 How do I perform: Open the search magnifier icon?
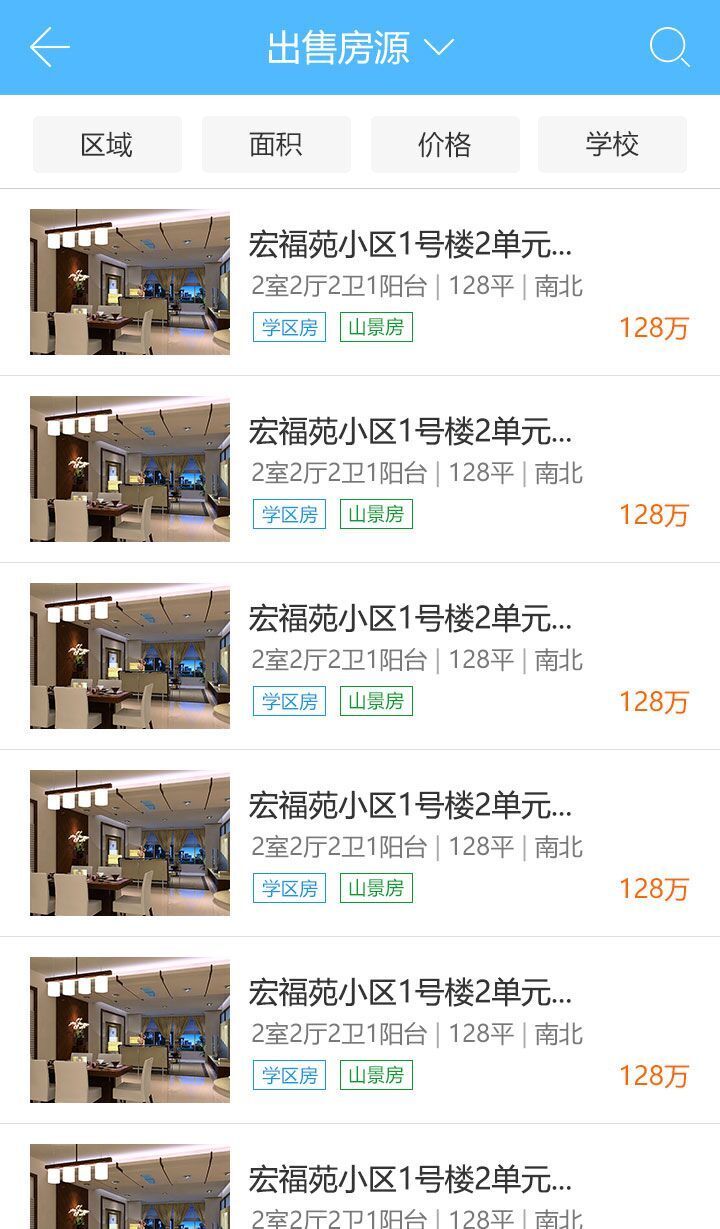tap(668, 46)
